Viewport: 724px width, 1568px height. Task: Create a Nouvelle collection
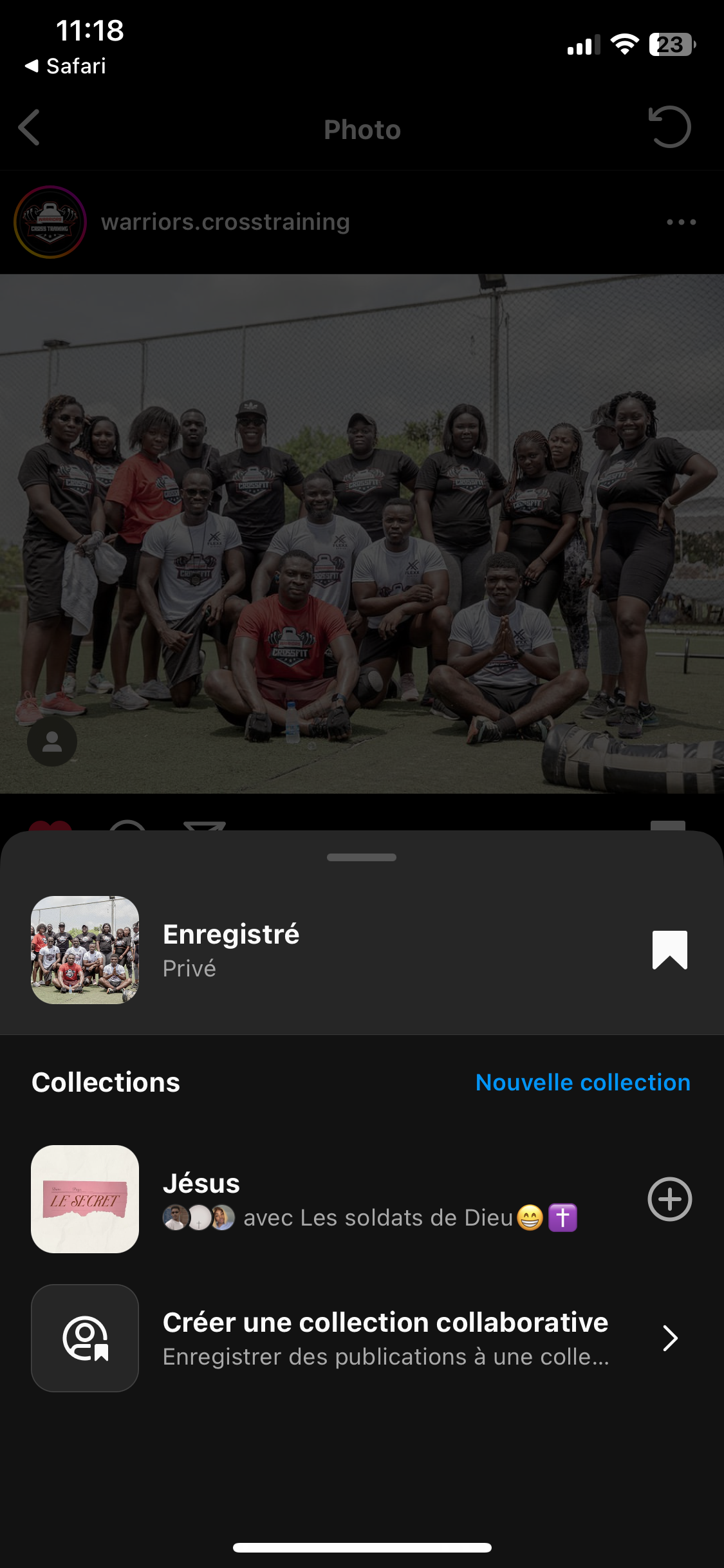point(582,1083)
